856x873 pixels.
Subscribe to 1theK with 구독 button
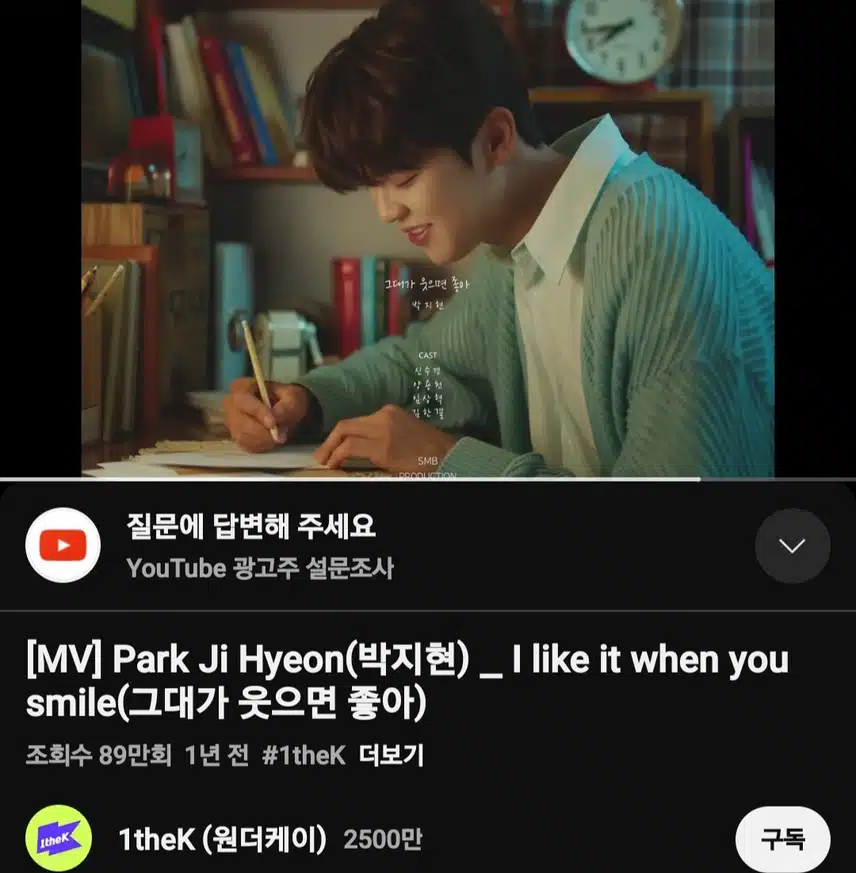782,839
